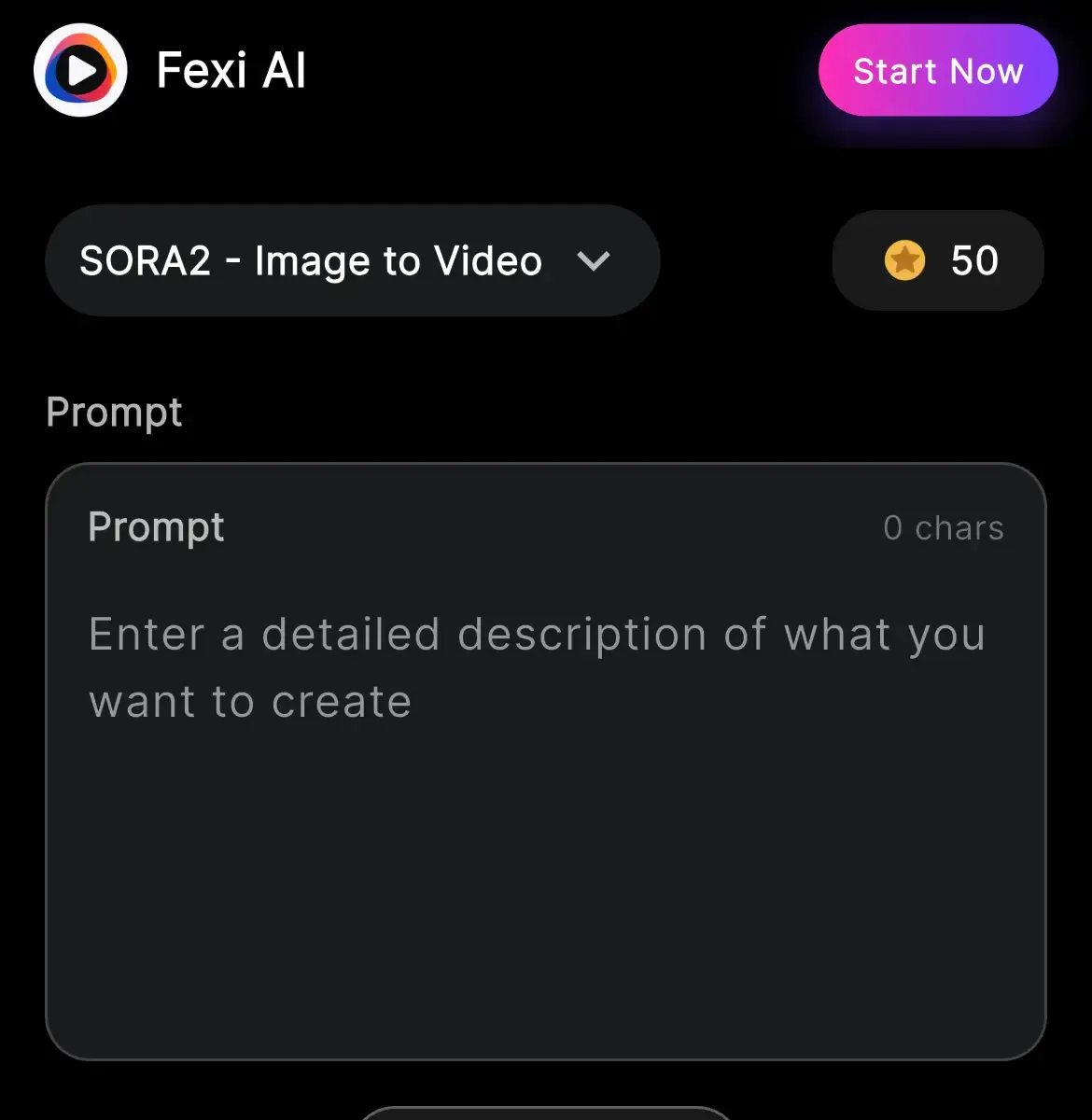Expand the SORA2 - Image to Video dropdown

tap(352, 260)
